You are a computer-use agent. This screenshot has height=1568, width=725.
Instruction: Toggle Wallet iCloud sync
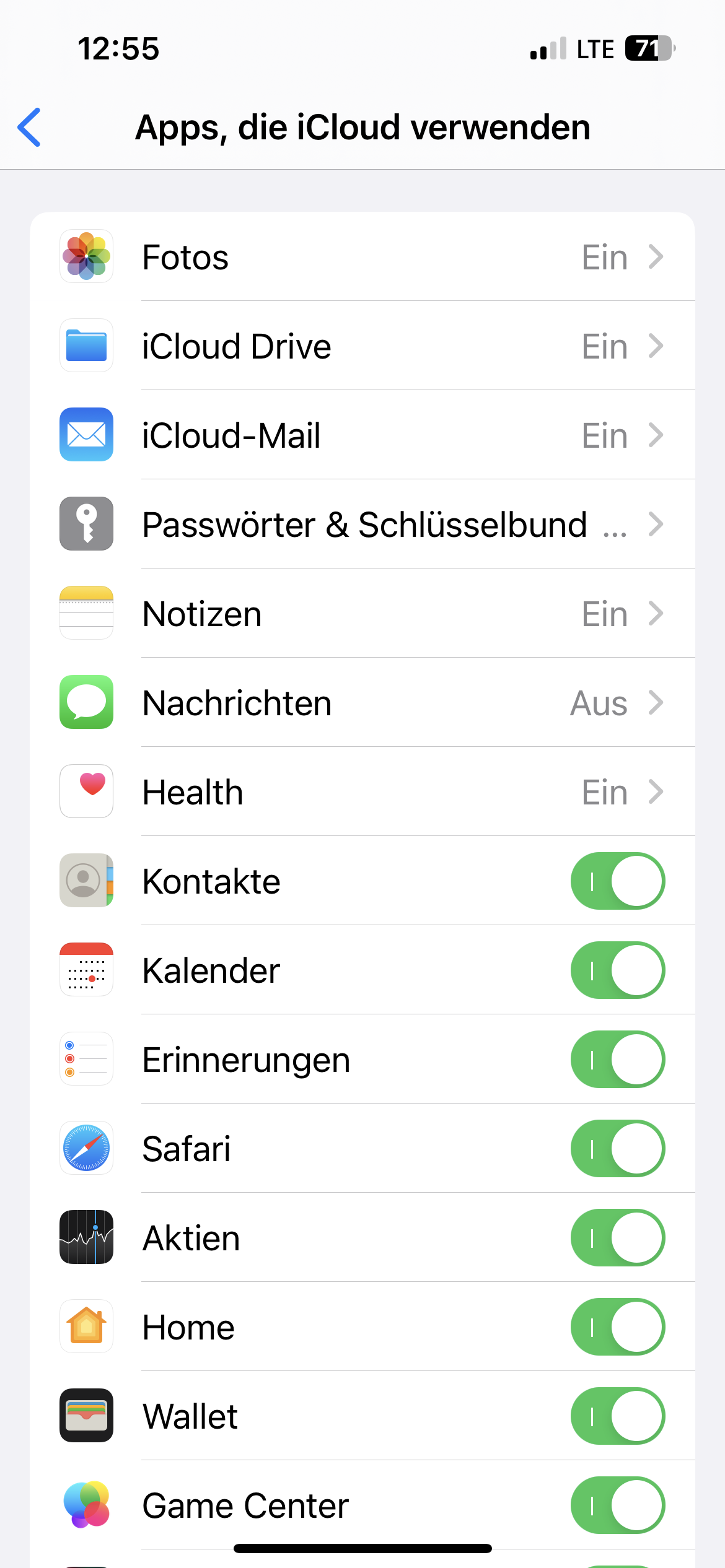click(x=617, y=1416)
